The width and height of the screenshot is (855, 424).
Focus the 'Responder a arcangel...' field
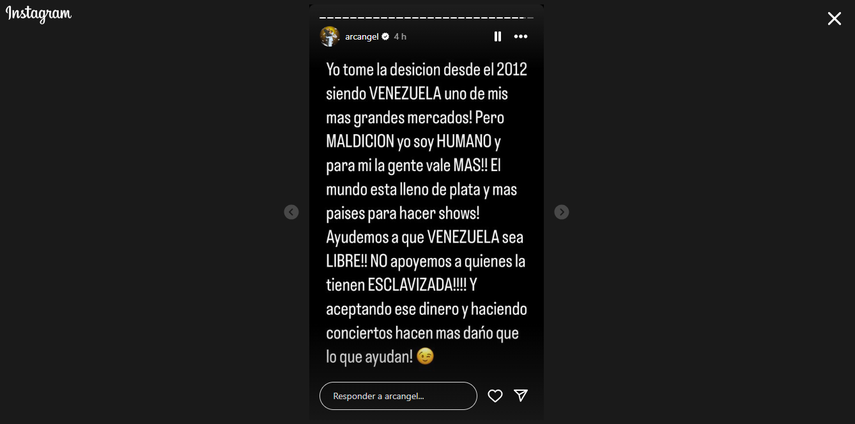[x=398, y=396]
